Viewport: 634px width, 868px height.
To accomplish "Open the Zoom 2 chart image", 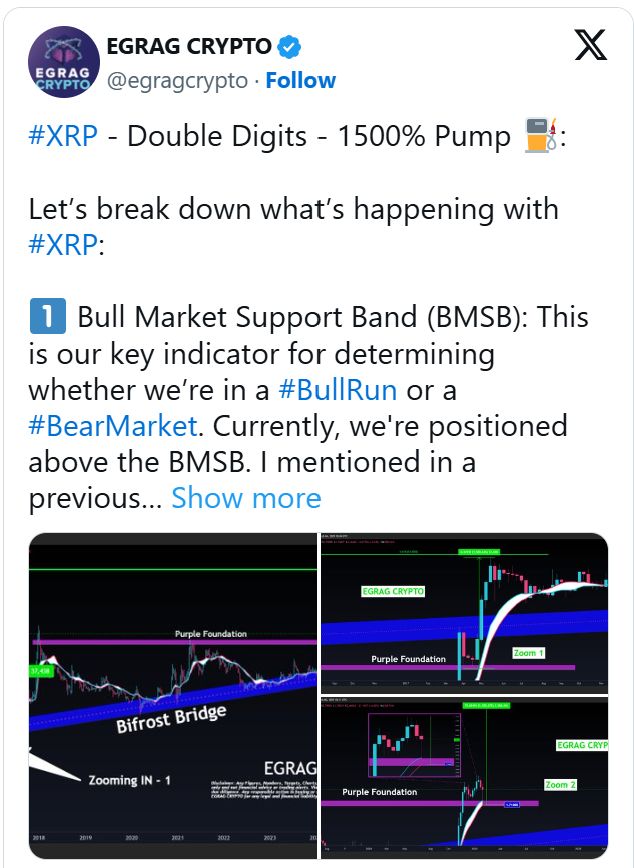I will [464, 779].
